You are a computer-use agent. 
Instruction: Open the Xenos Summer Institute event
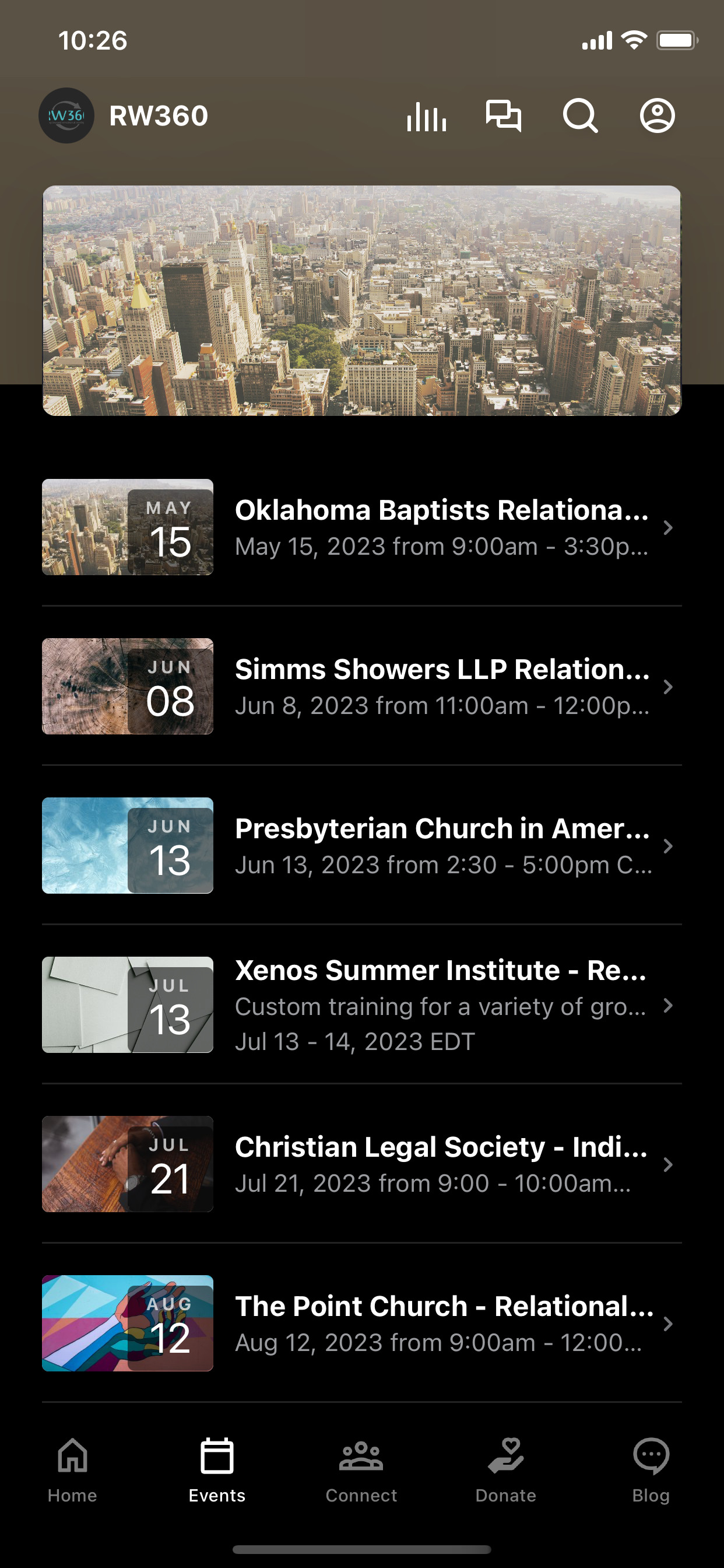tap(441, 1005)
